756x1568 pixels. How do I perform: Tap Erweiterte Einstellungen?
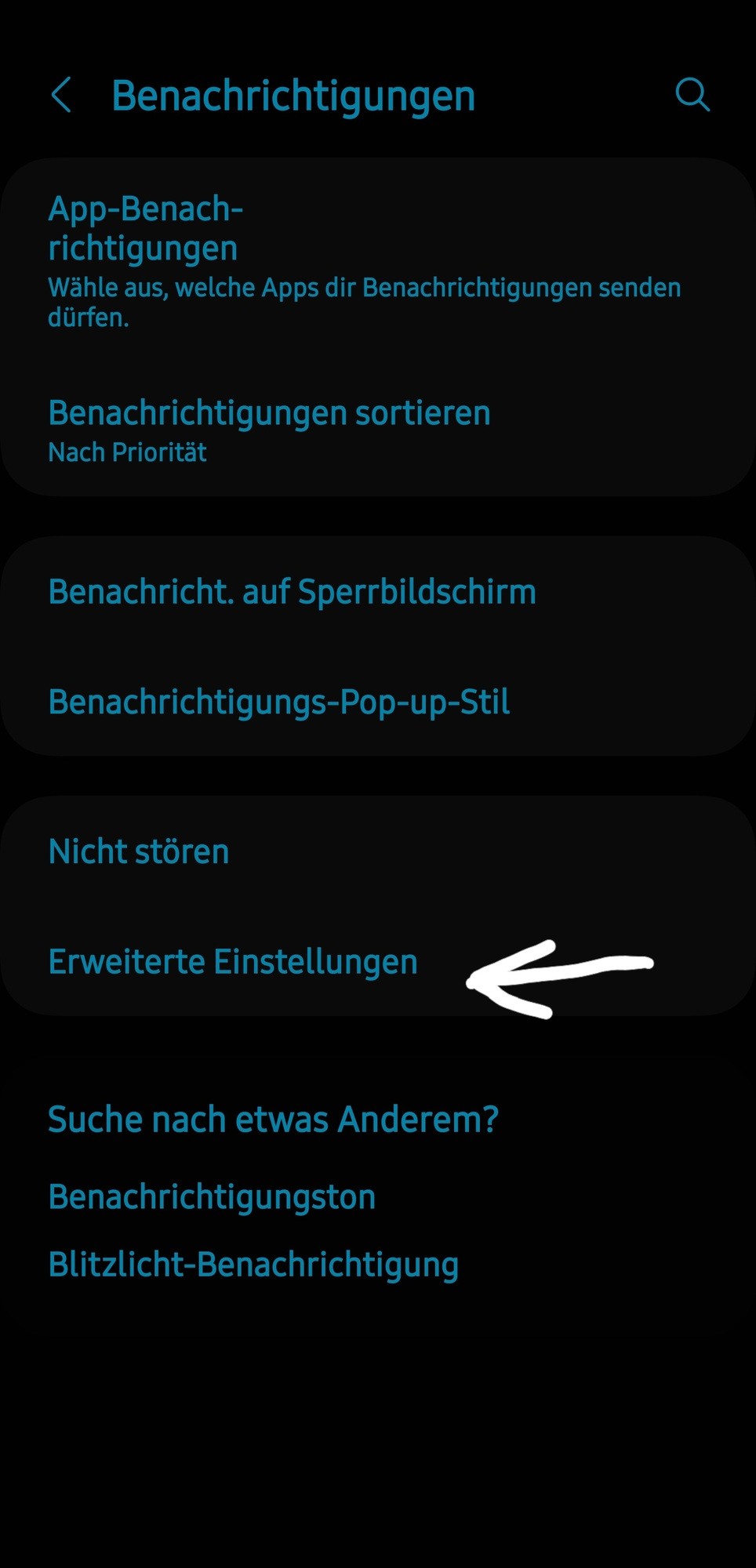tap(233, 962)
